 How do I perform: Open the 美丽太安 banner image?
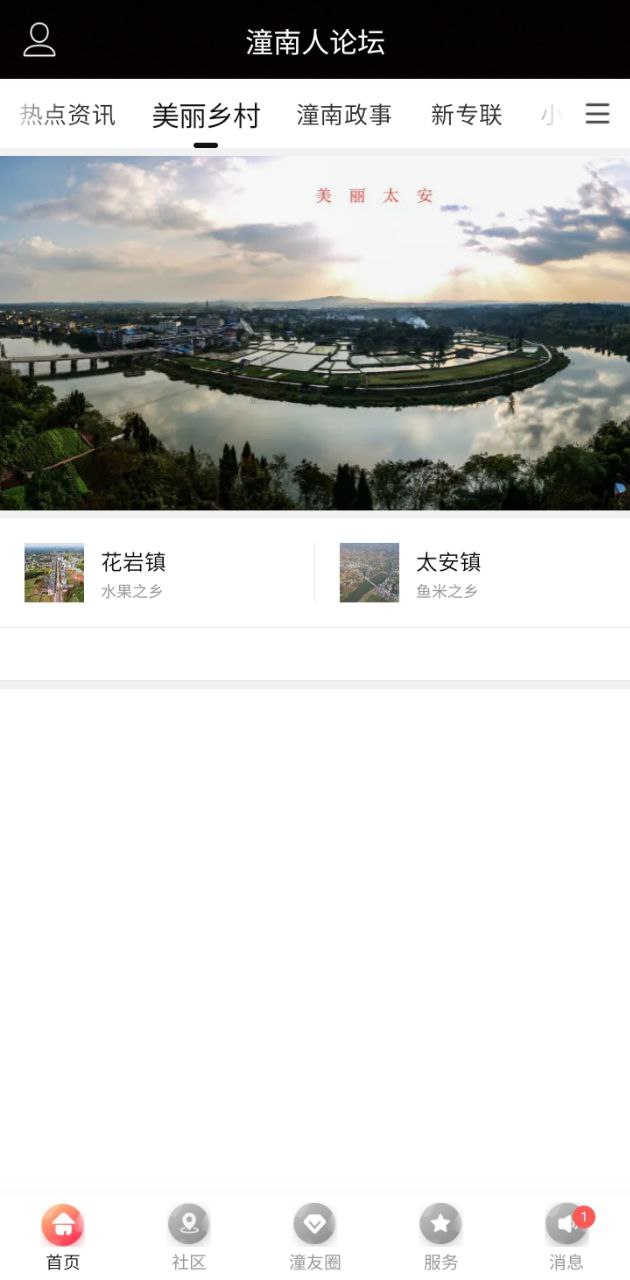click(x=315, y=333)
